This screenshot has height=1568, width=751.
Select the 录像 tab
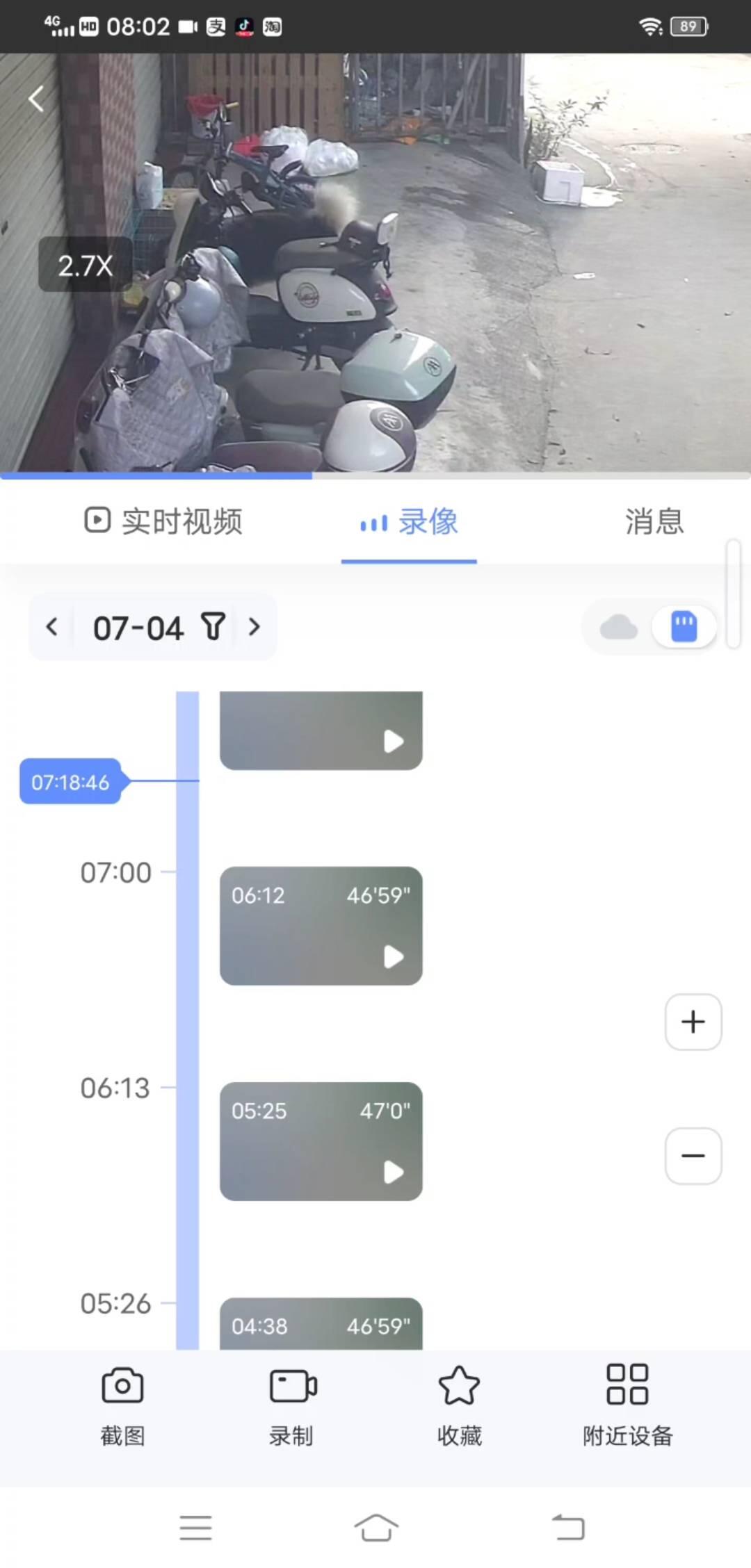[409, 521]
